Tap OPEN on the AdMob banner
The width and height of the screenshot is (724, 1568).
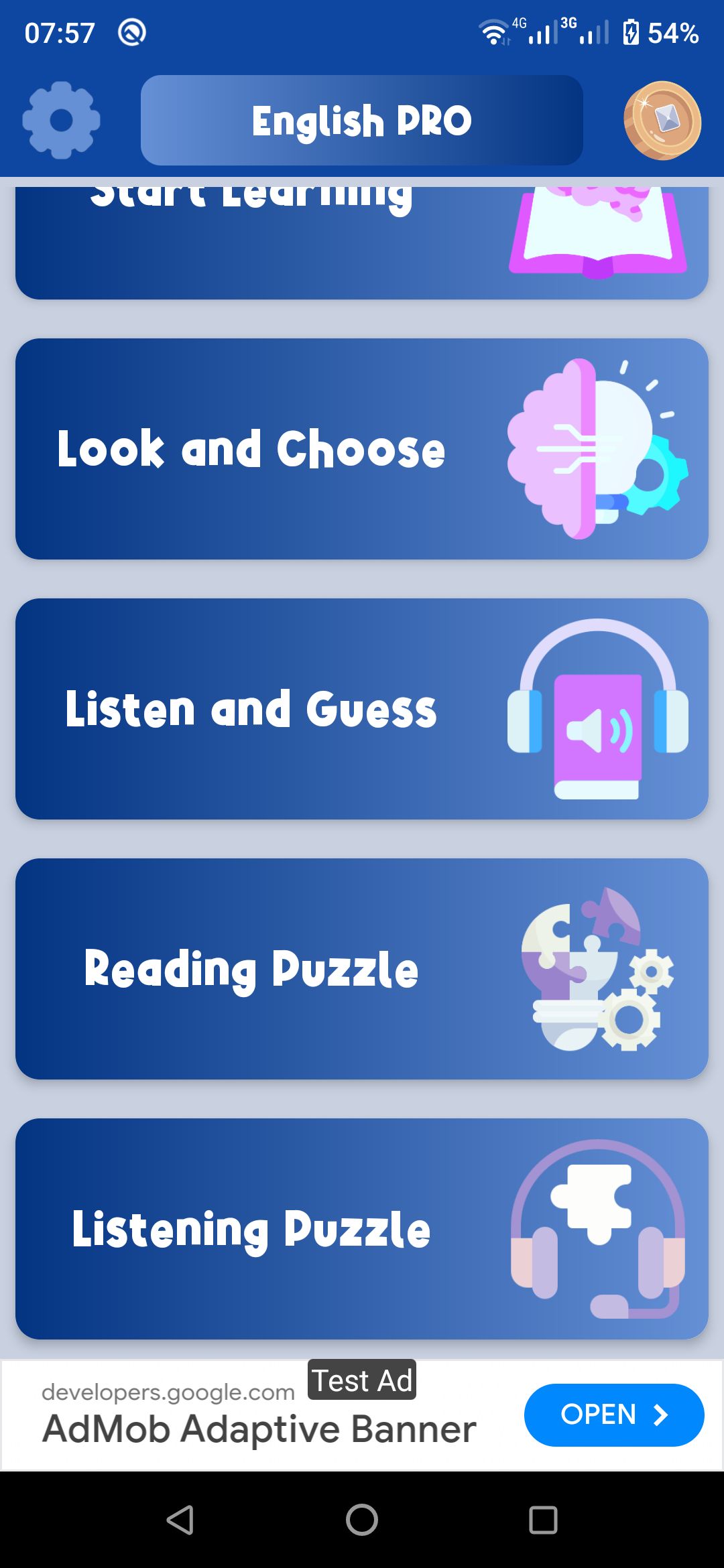(613, 1415)
